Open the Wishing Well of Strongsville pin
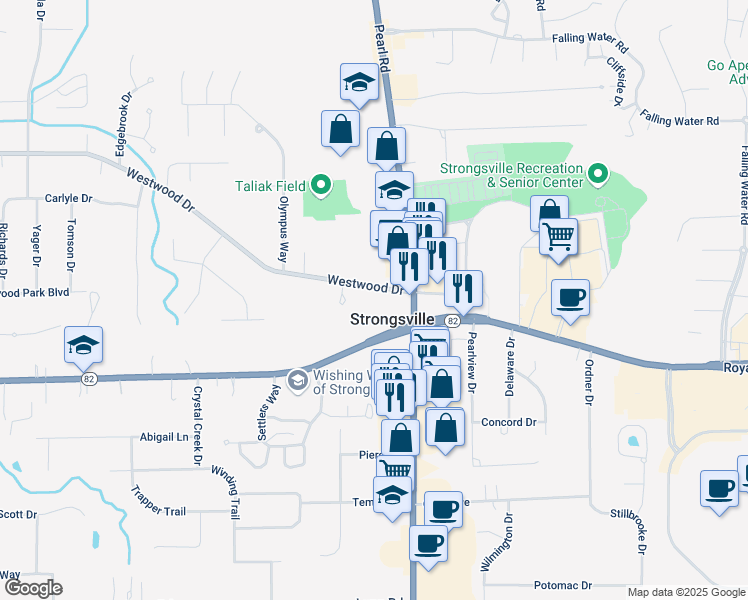This screenshot has width=748, height=600. (297, 380)
